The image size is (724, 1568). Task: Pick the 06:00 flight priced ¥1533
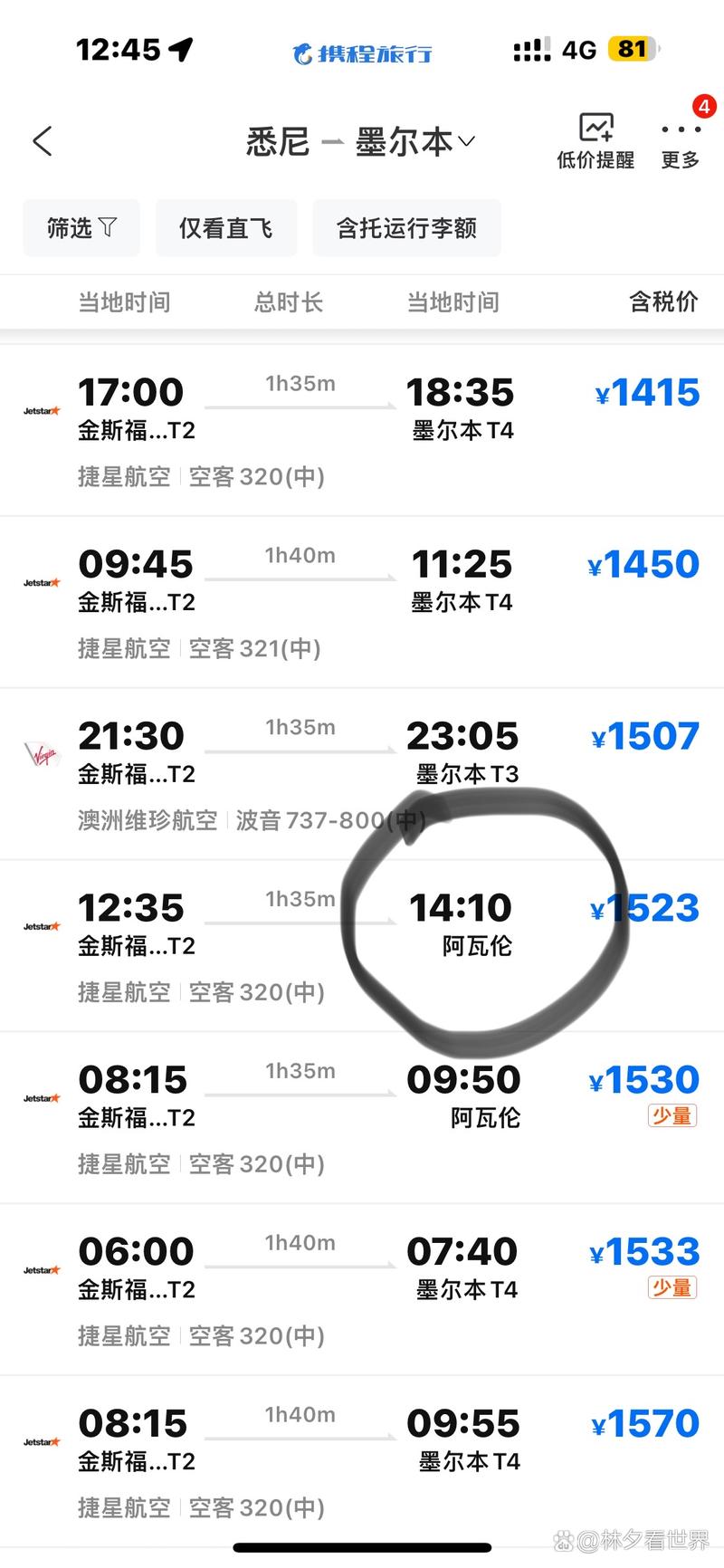(x=362, y=1291)
